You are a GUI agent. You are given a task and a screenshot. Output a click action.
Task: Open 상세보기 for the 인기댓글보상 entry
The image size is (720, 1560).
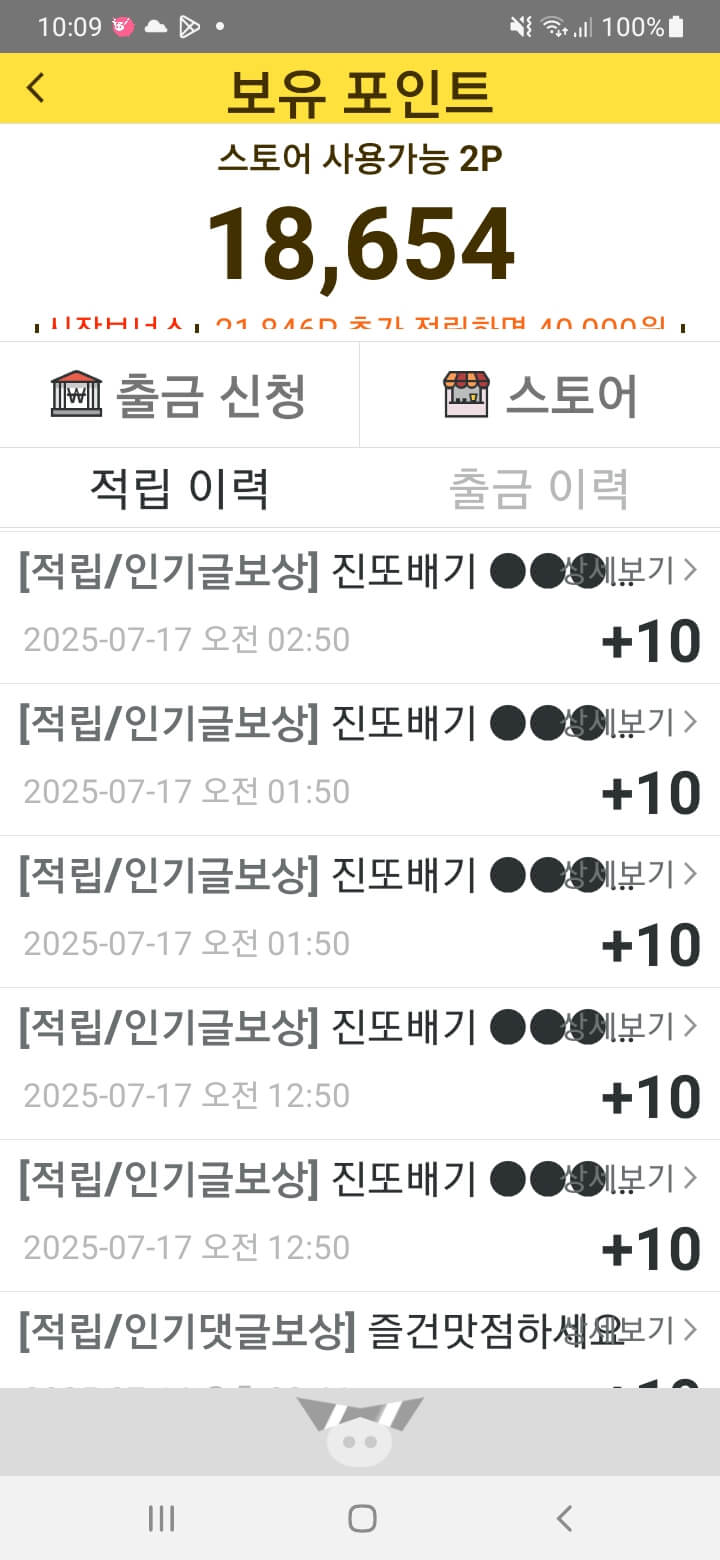click(x=630, y=1330)
